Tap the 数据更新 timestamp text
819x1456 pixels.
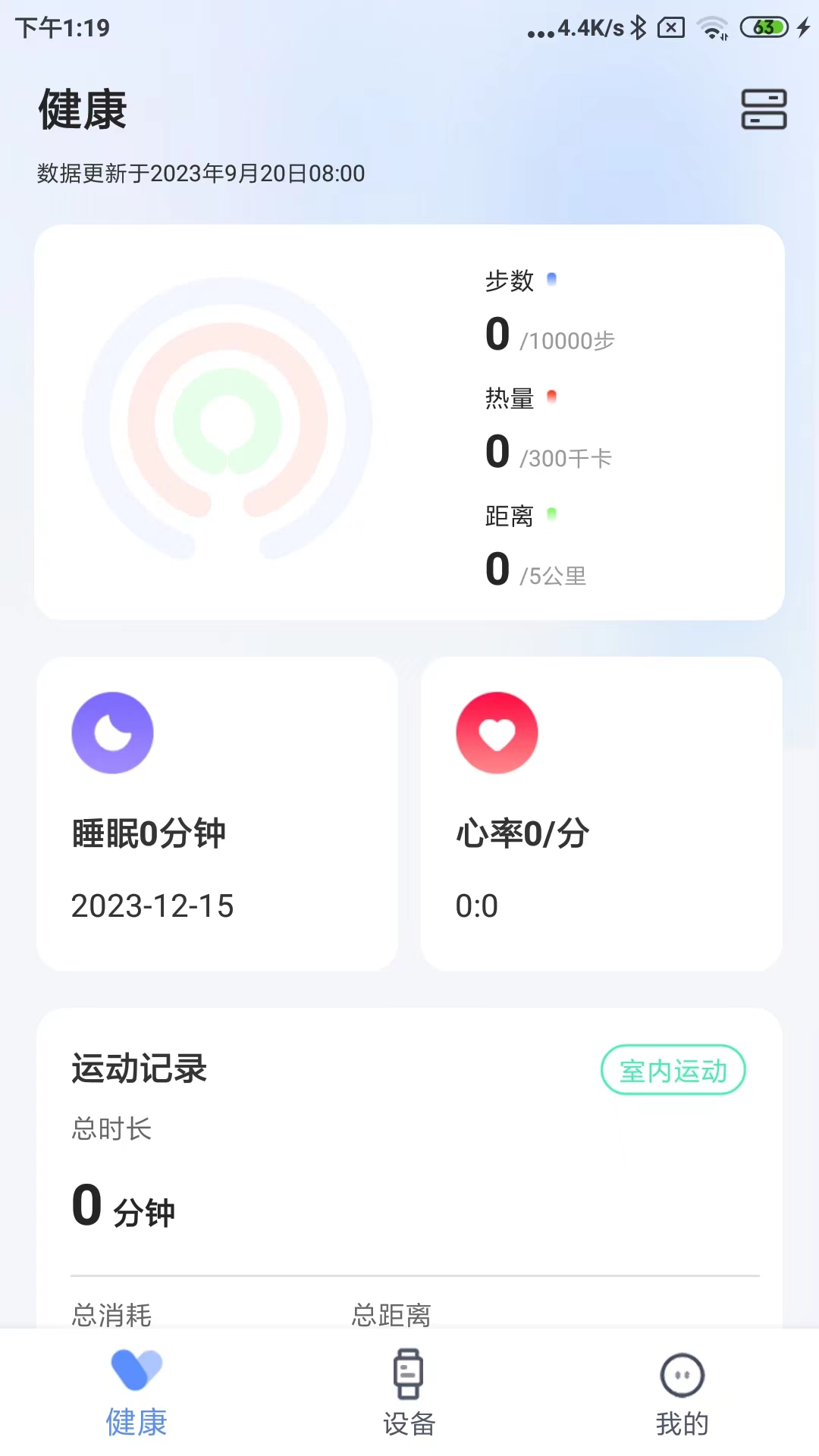pyautogui.click(x=199, y=173)
